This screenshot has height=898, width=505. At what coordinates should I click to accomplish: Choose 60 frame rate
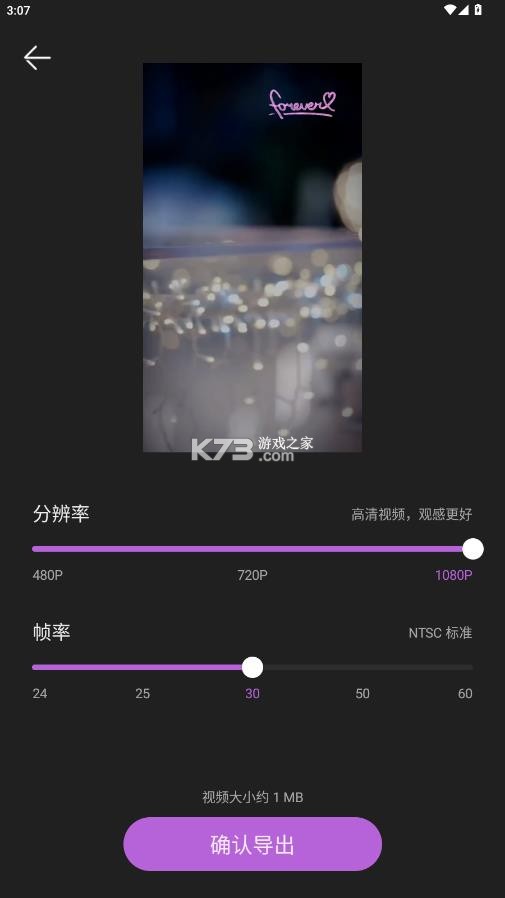tap(465, 694)
